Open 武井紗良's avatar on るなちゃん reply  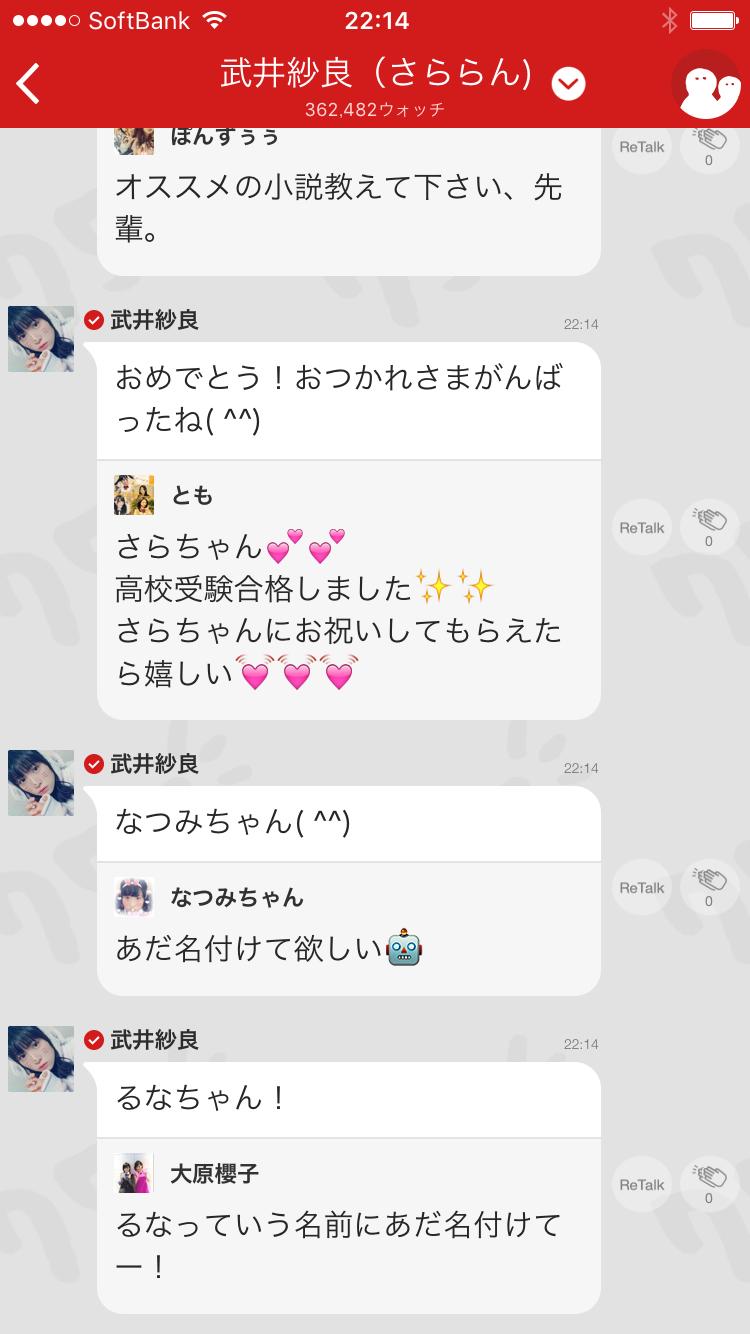coord(41,1059)
